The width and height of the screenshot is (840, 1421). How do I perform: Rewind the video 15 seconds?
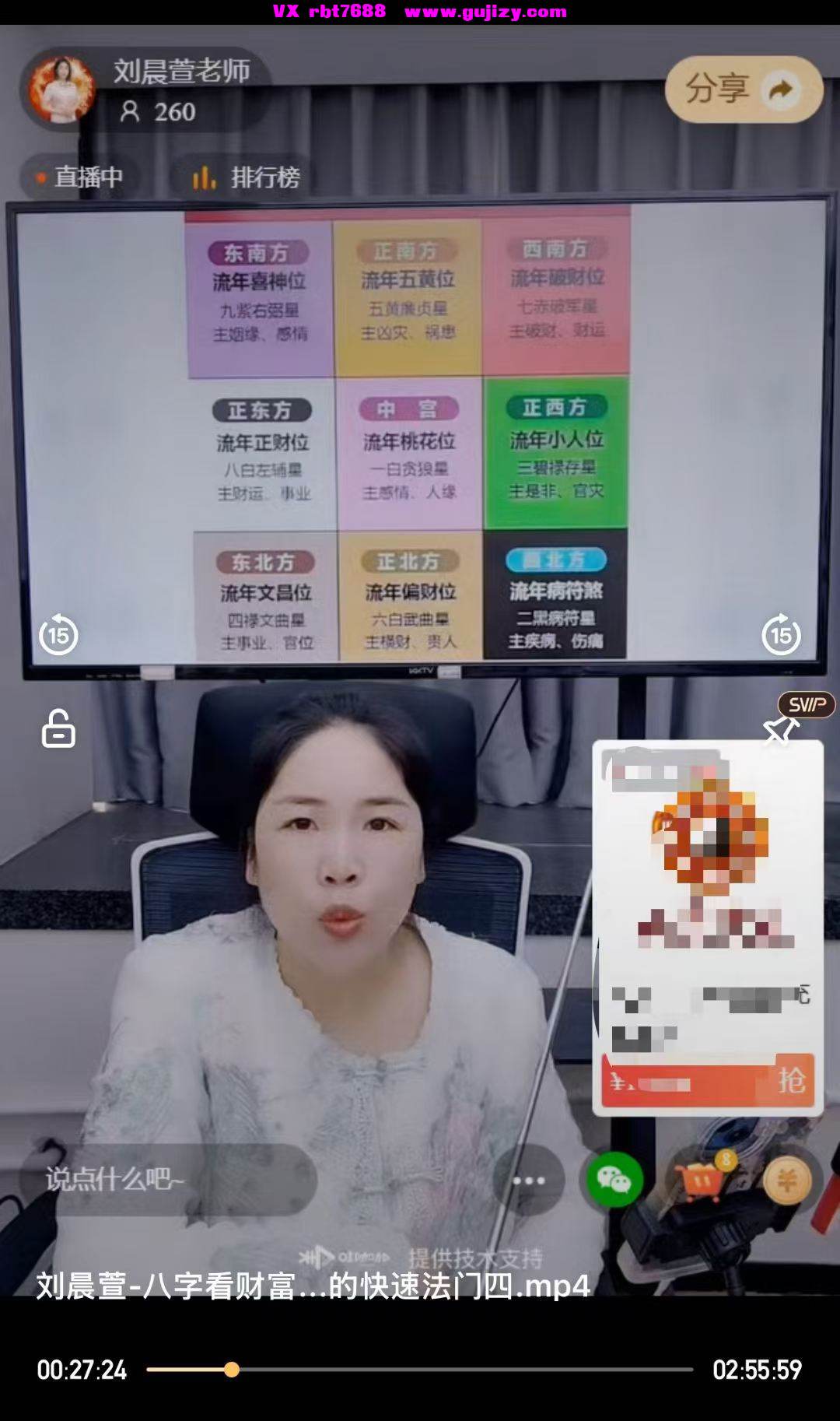point(58,634)
